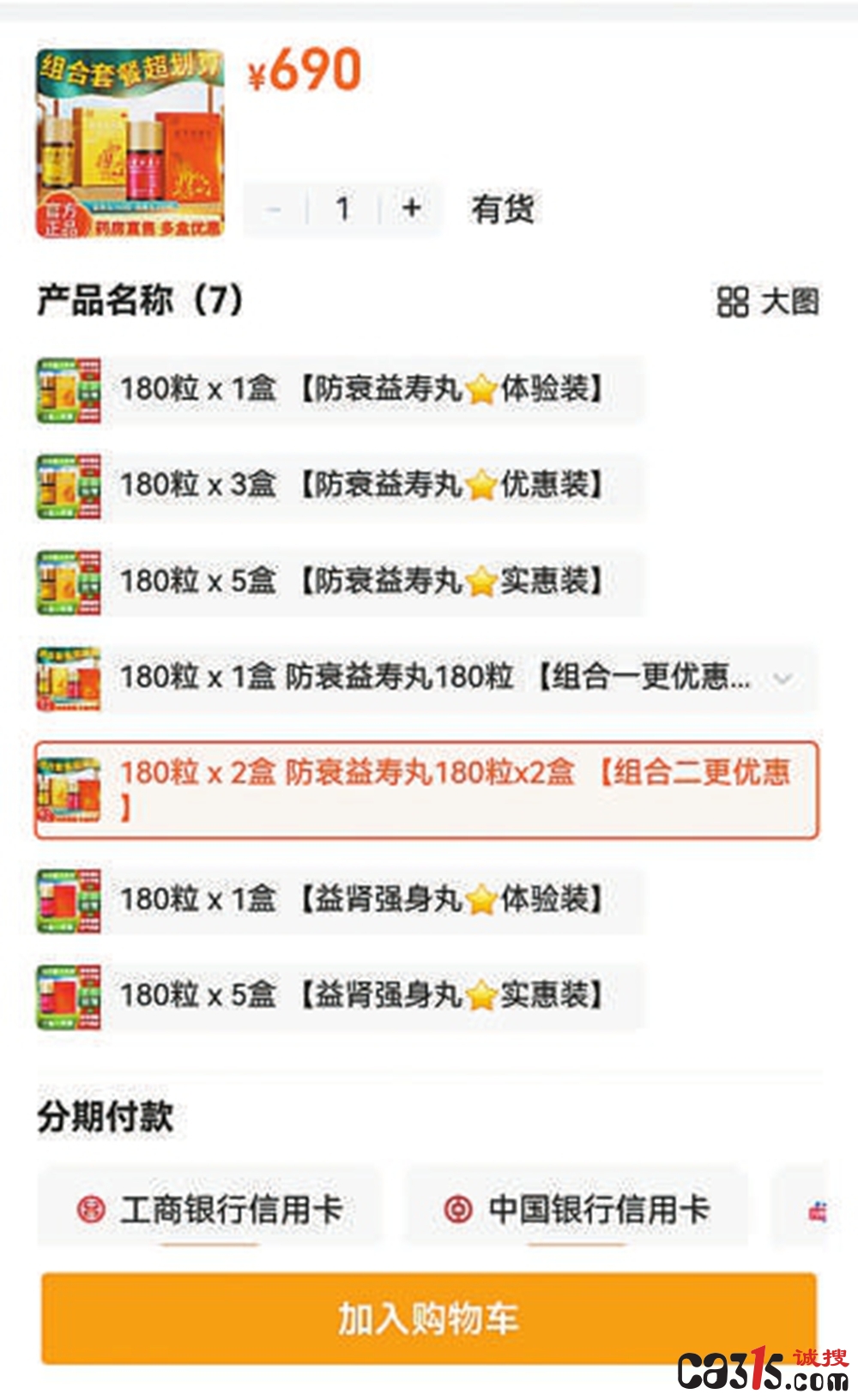Pick 180粒 x 5盒 防衰益寿丸 实惠装
This screenshot has width=858, height=1400.
point(360,582)
